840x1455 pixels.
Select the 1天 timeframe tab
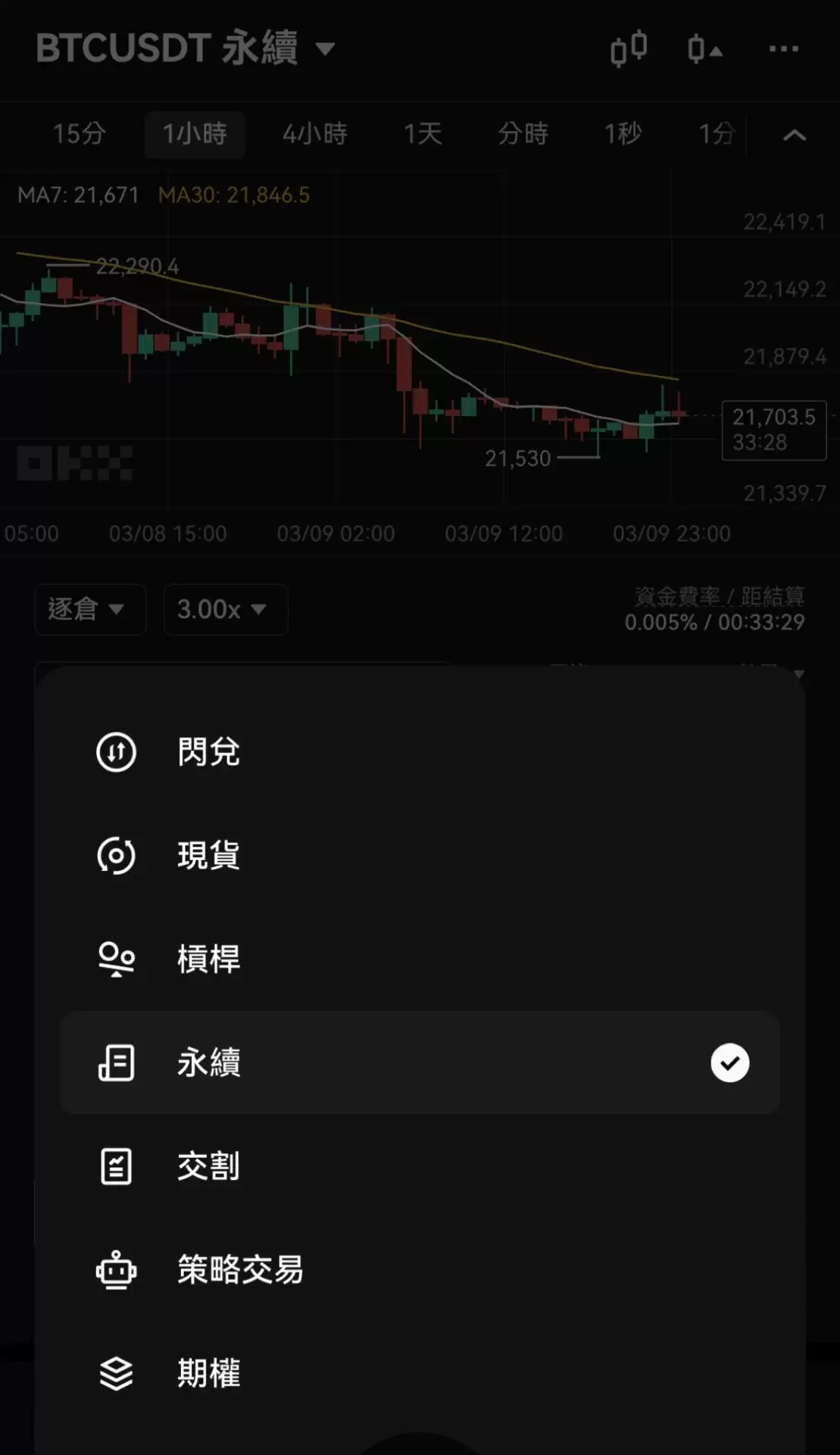coord(421,135)
